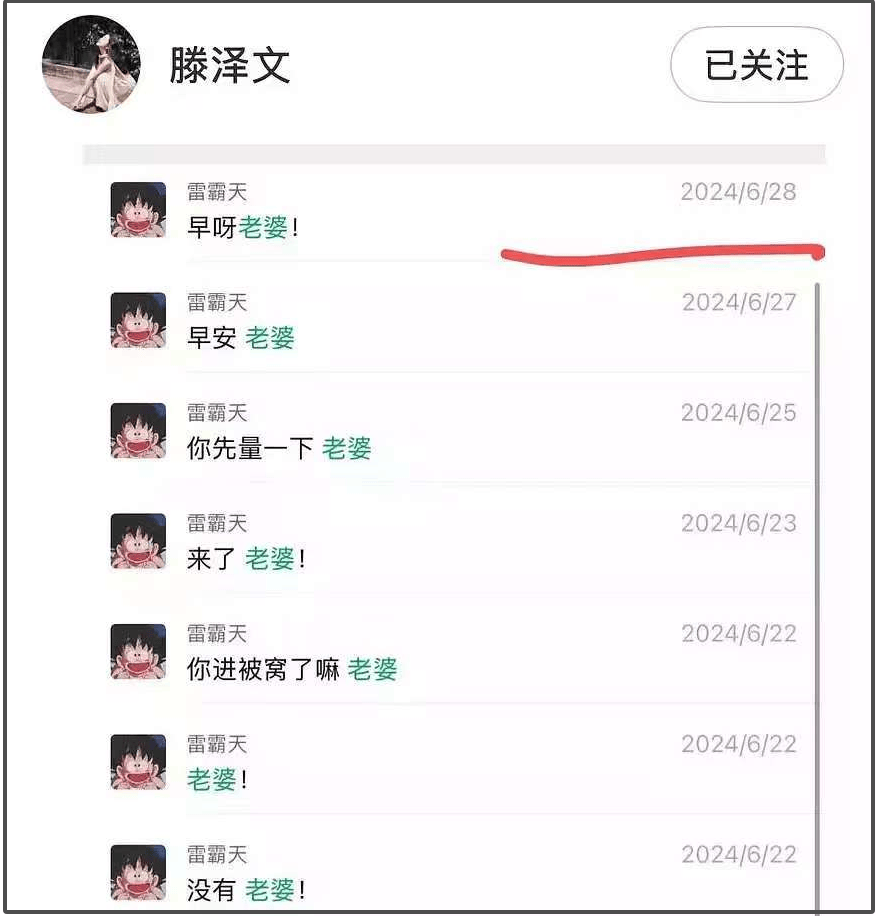This screenshot has height=916, width=876.
Task: Open the comment '你先量一下 老婆'
Action: pyautogui.click(x=279, y=449)
